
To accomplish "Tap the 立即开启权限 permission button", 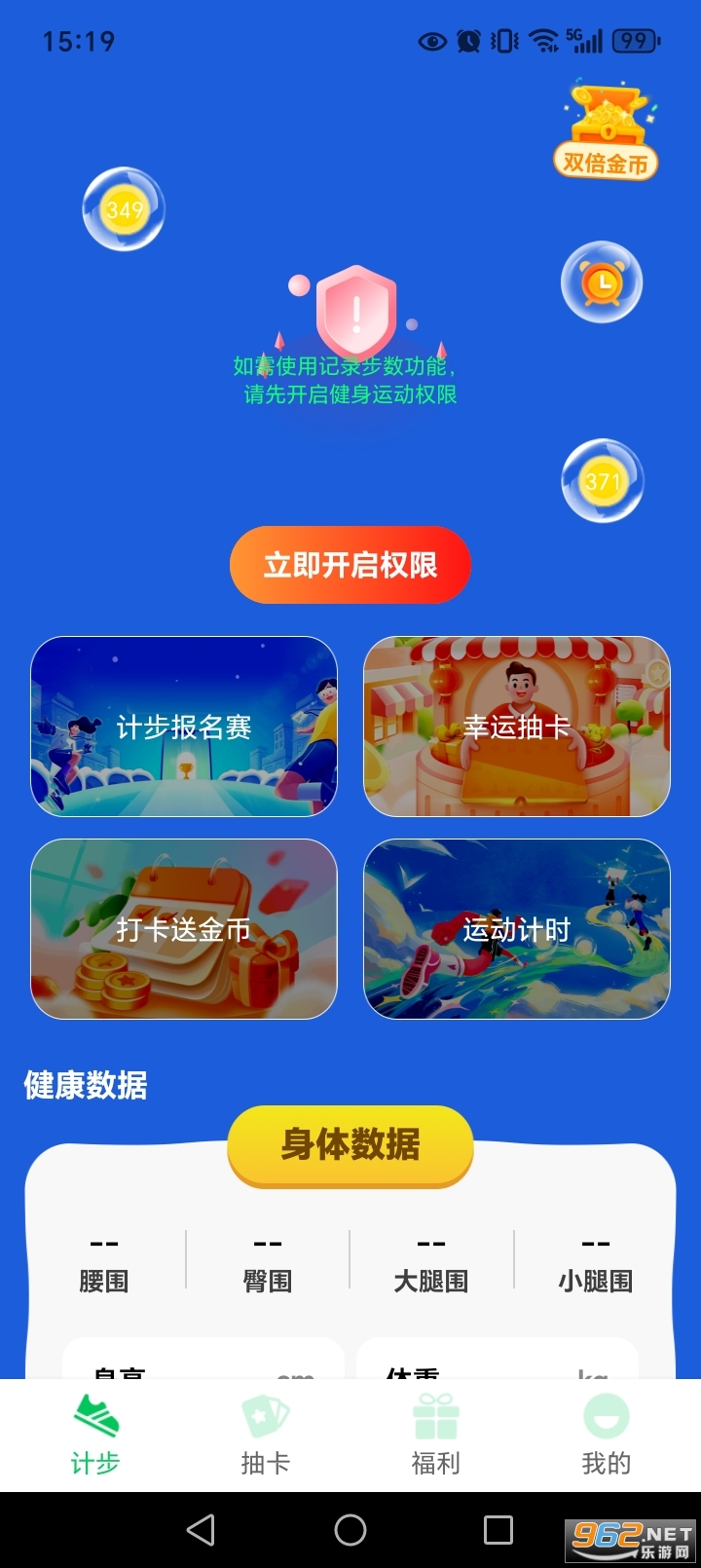I will click(350, 565).
